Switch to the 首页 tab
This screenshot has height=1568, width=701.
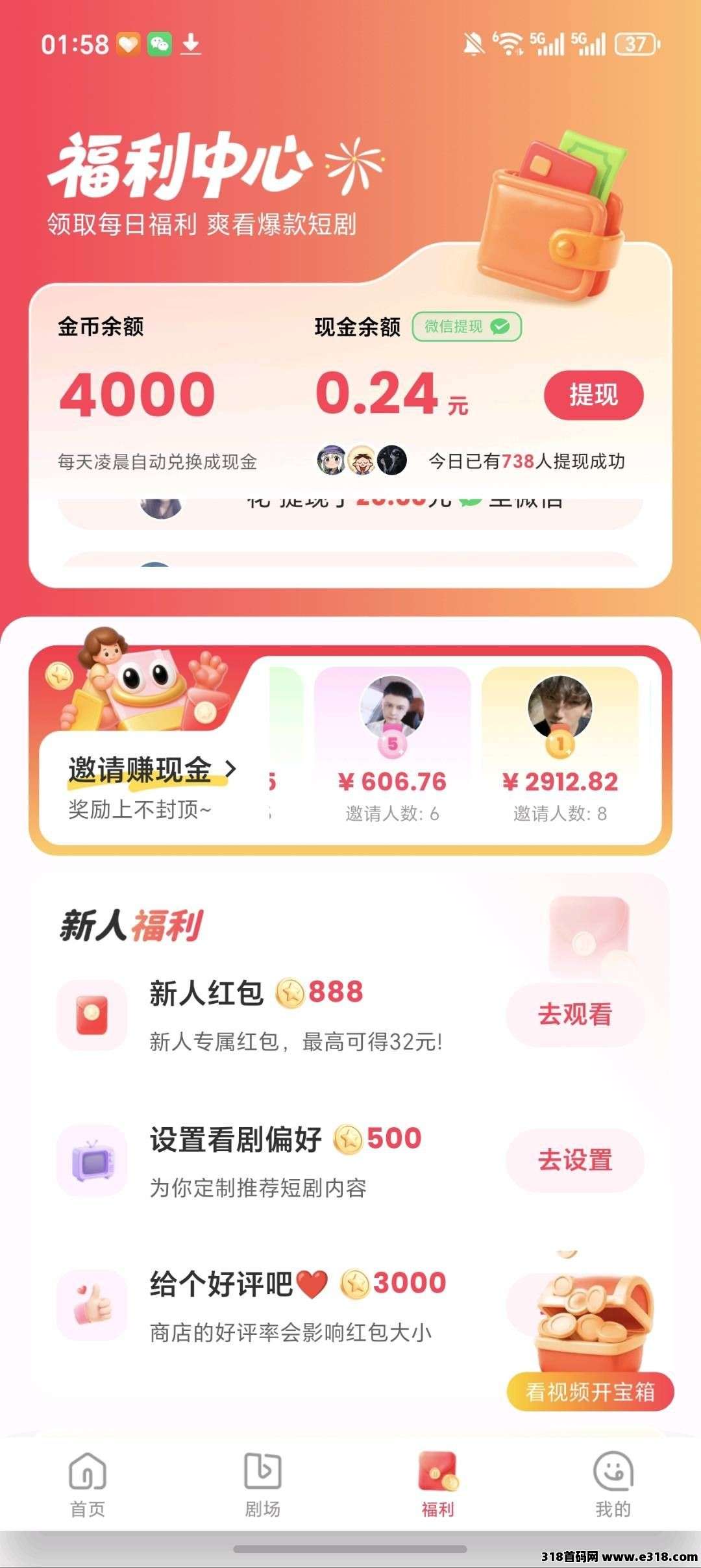tap(88, 1485)
